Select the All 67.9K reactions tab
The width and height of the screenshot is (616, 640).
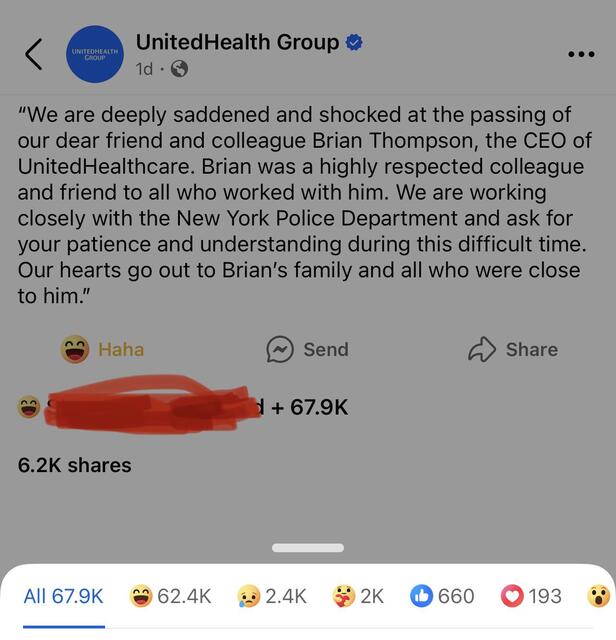(63, 596)
